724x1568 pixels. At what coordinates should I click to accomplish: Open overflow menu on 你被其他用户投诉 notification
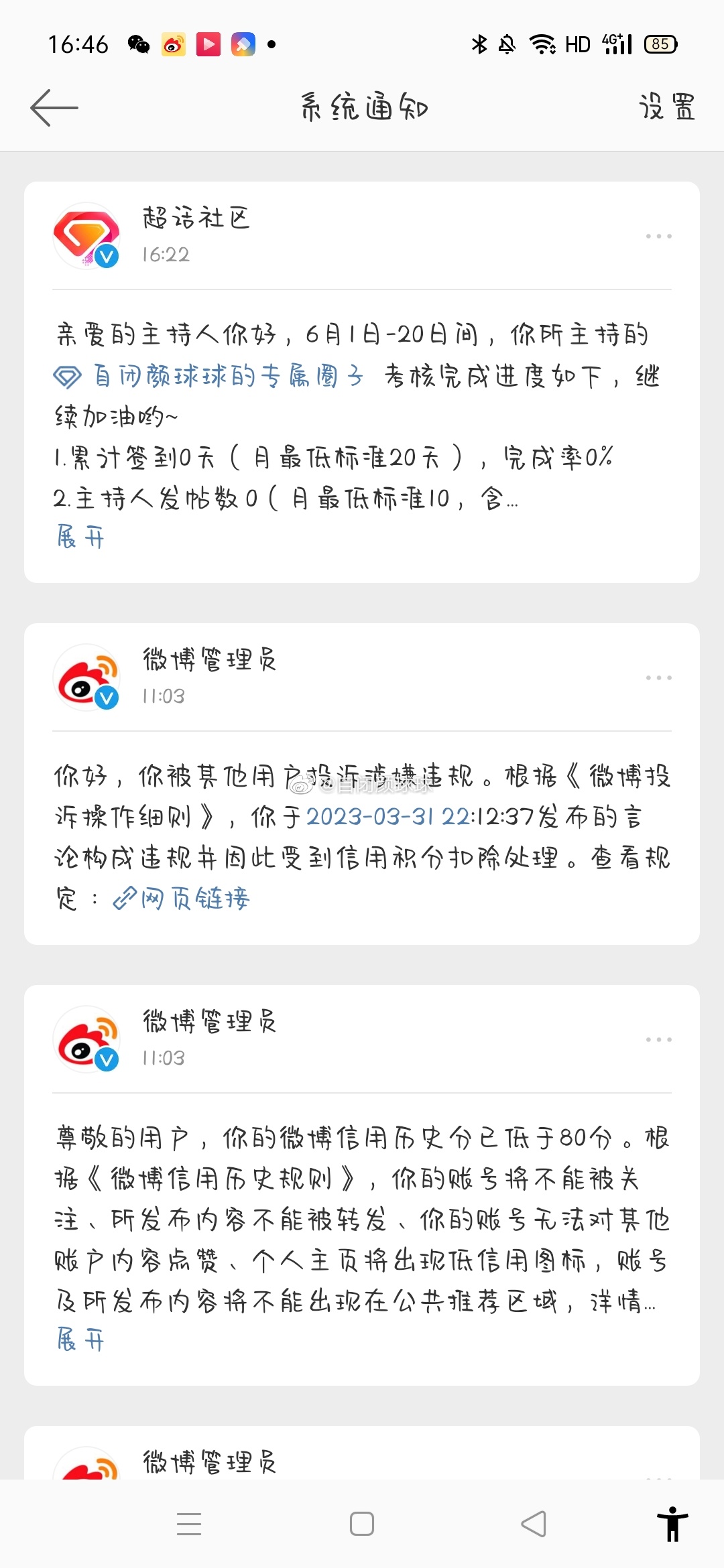[658, 677]
